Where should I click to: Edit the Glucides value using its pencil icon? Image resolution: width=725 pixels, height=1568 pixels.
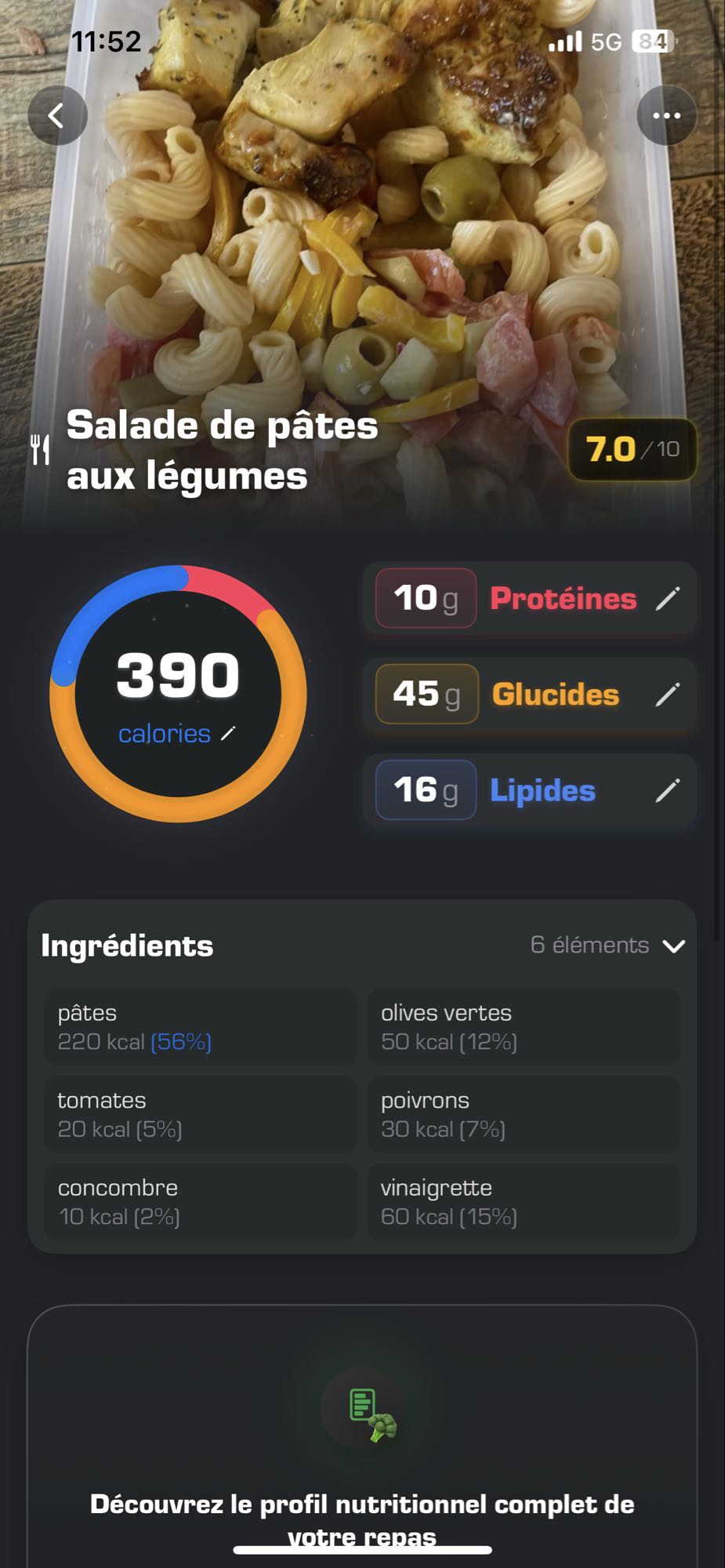(669, 695)
